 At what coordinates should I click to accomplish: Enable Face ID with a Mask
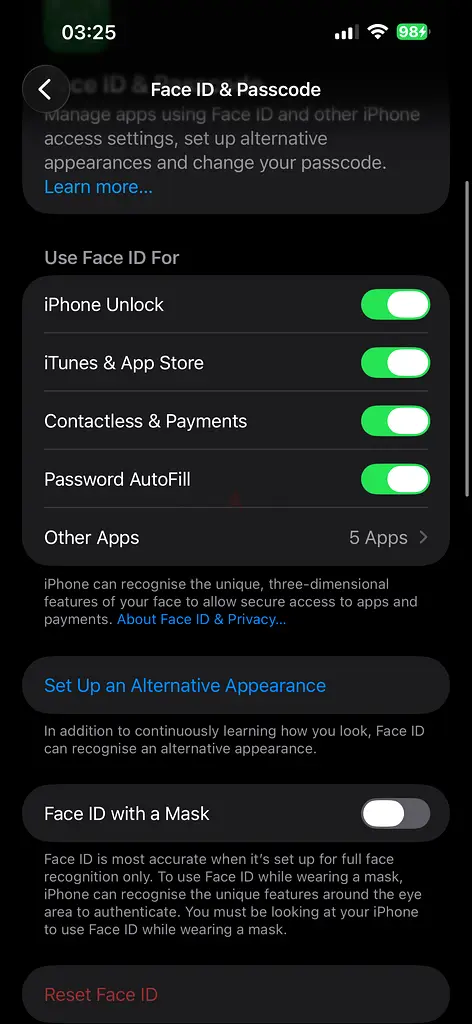[395, 814]
